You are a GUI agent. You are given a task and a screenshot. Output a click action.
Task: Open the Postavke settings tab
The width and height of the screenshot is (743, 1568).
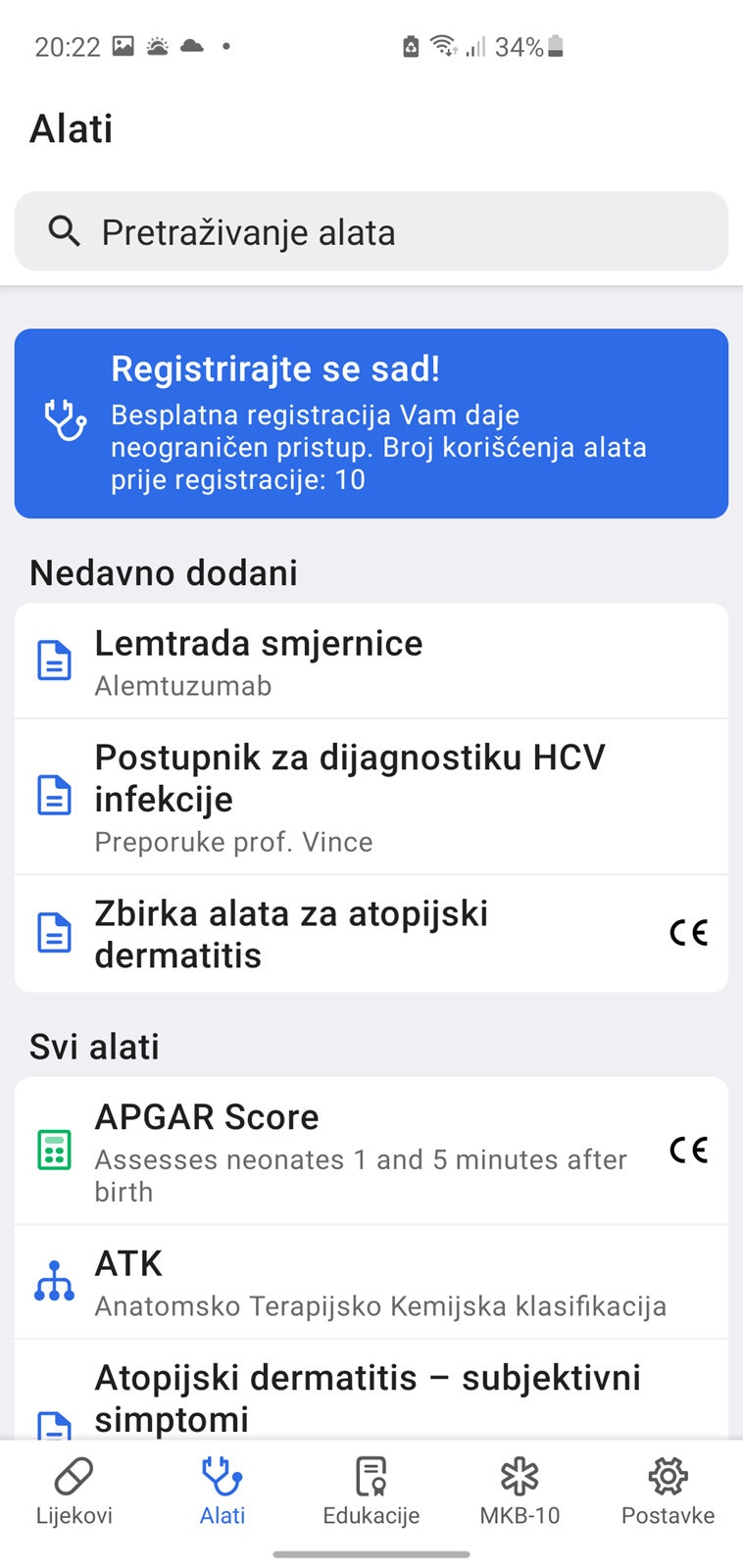coord(669,1492)
